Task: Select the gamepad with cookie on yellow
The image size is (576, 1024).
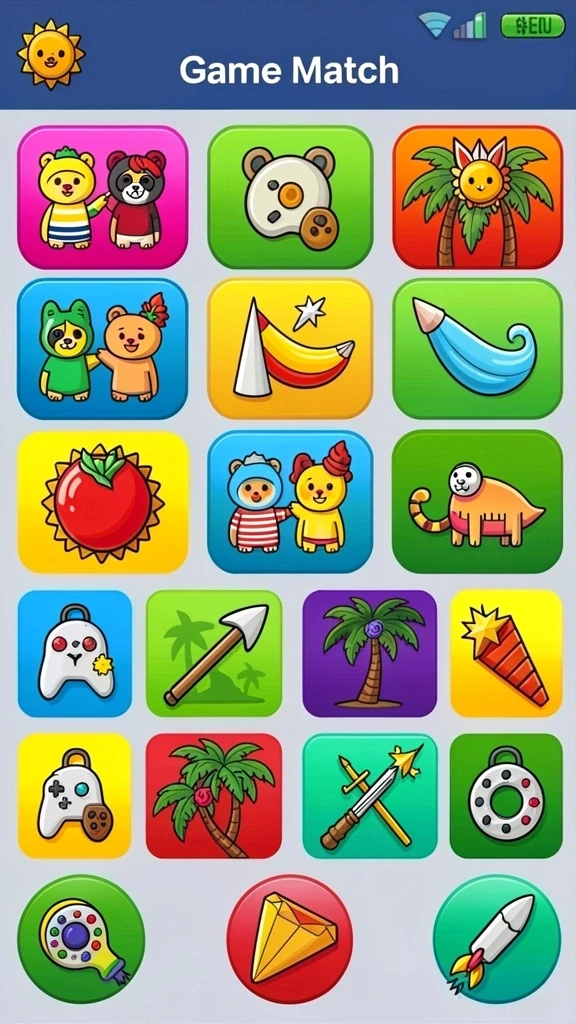Action: click(75, 795)
